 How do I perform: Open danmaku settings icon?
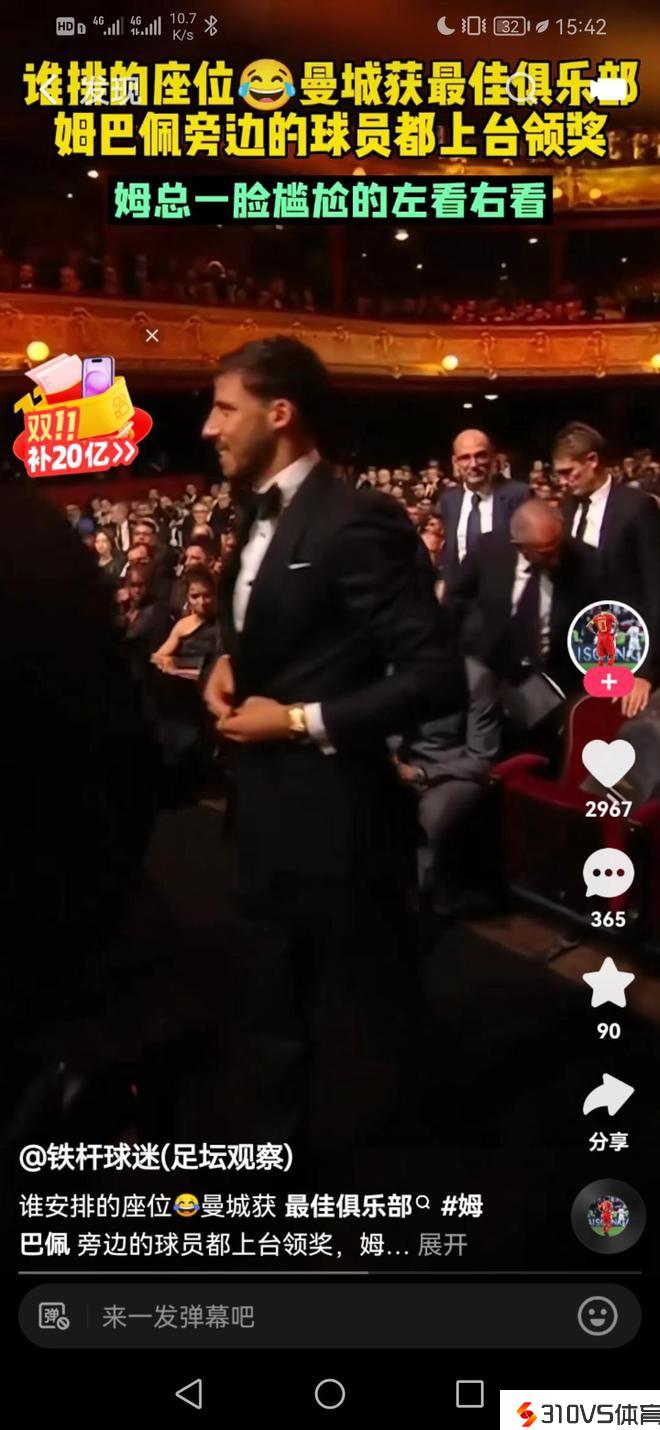[54, 1316]
